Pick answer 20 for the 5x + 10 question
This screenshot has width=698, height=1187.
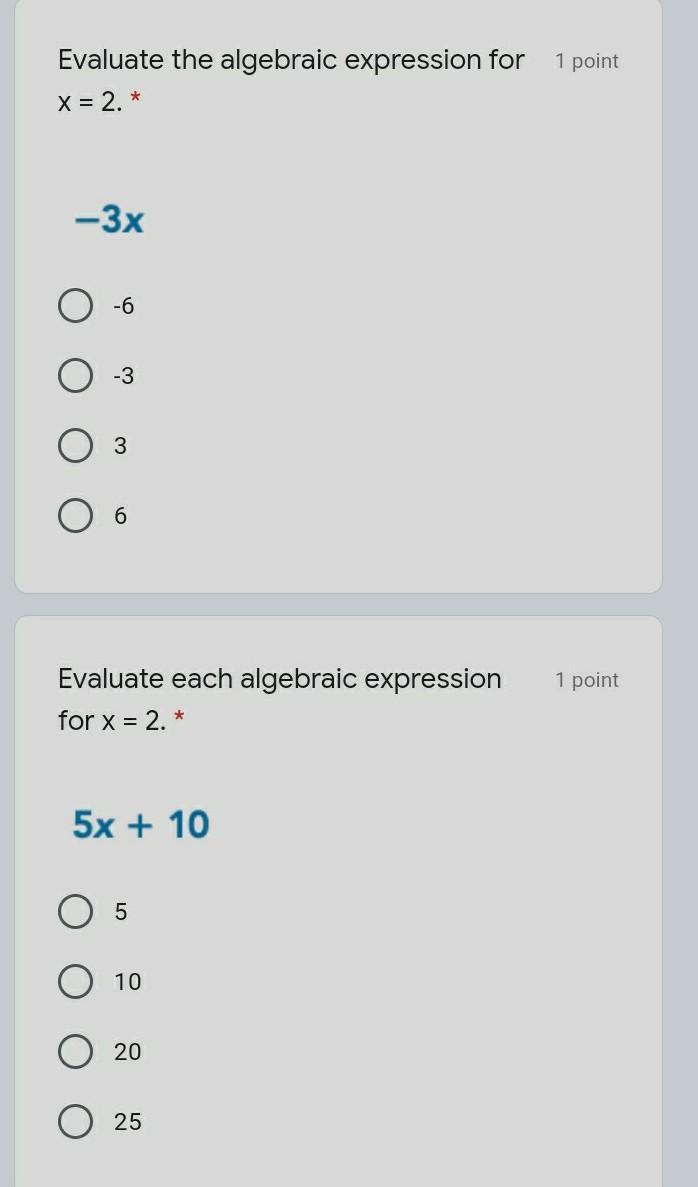click(x=76, y=1052)
